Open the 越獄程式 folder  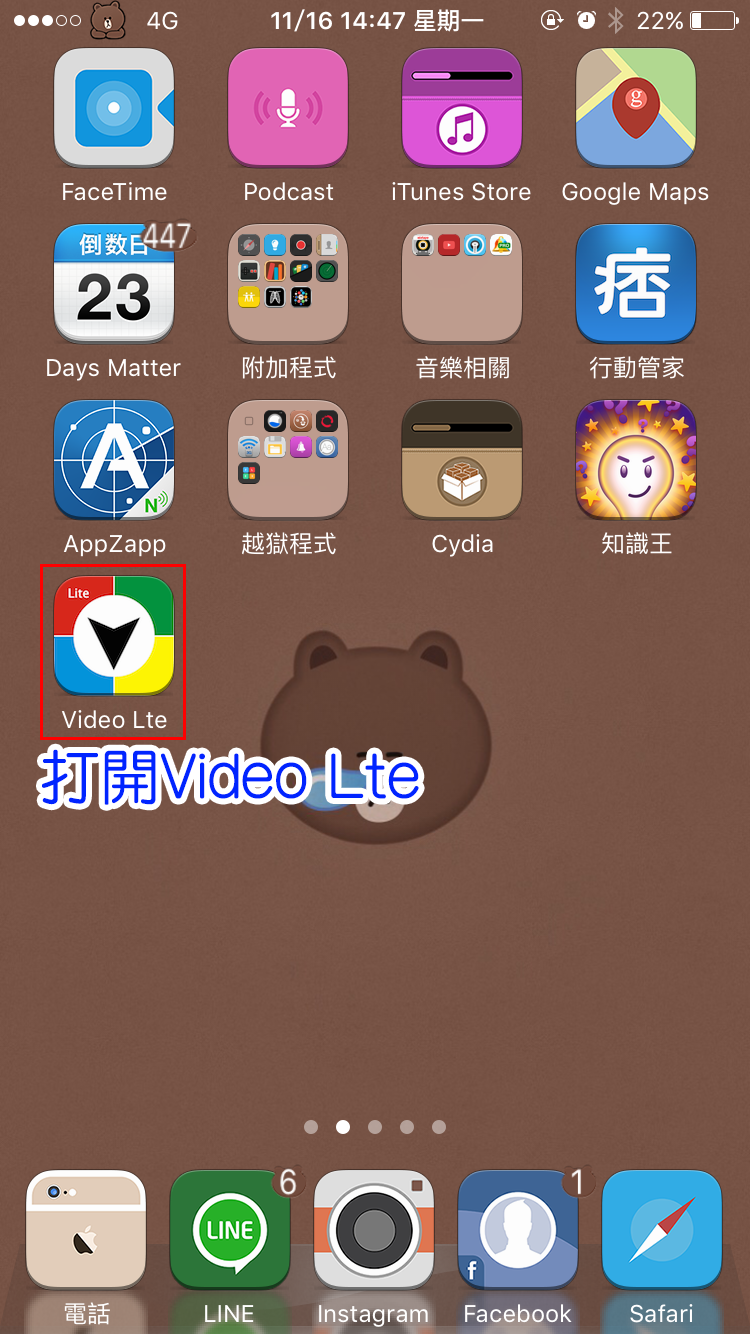point(288,460)
